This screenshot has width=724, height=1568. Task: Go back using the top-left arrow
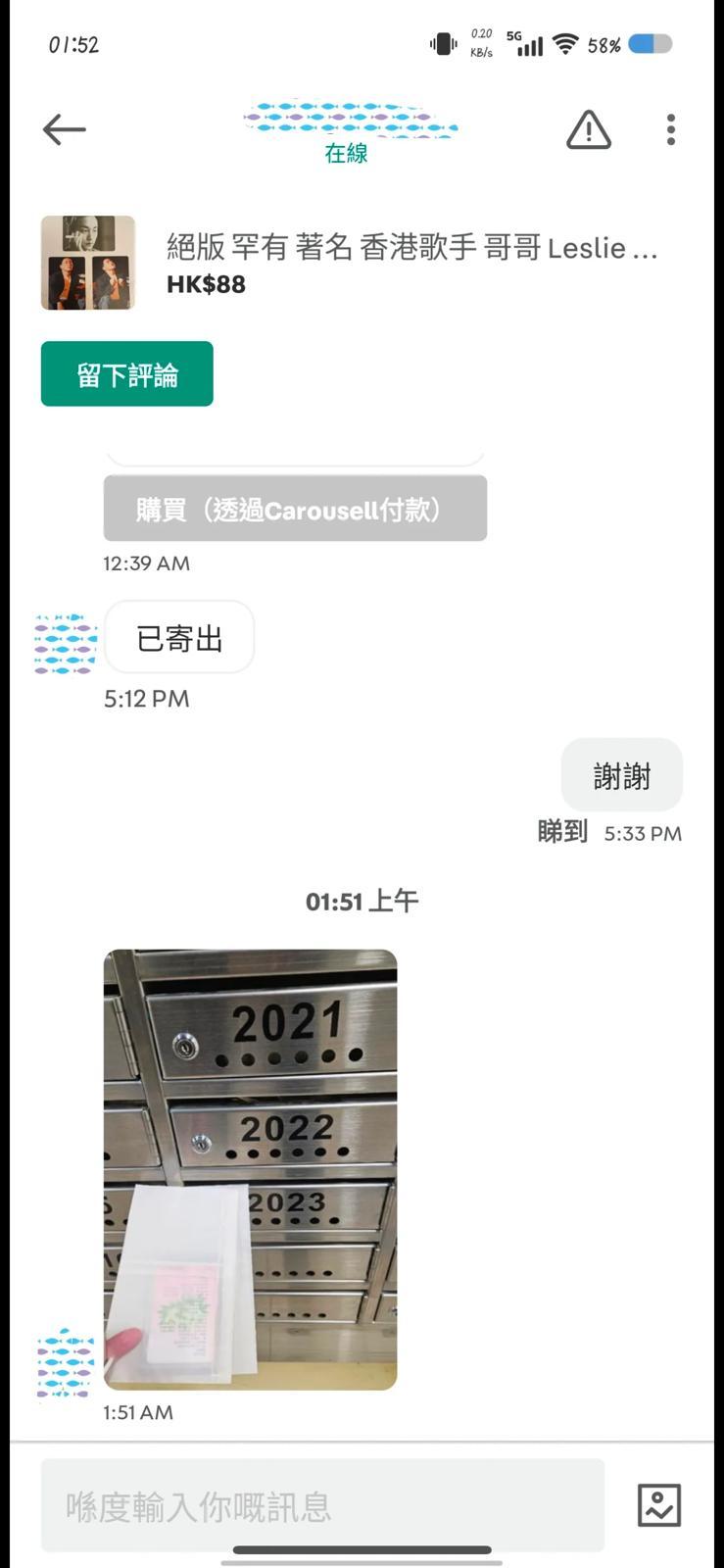pyautogui.click(x=65, y=129)
